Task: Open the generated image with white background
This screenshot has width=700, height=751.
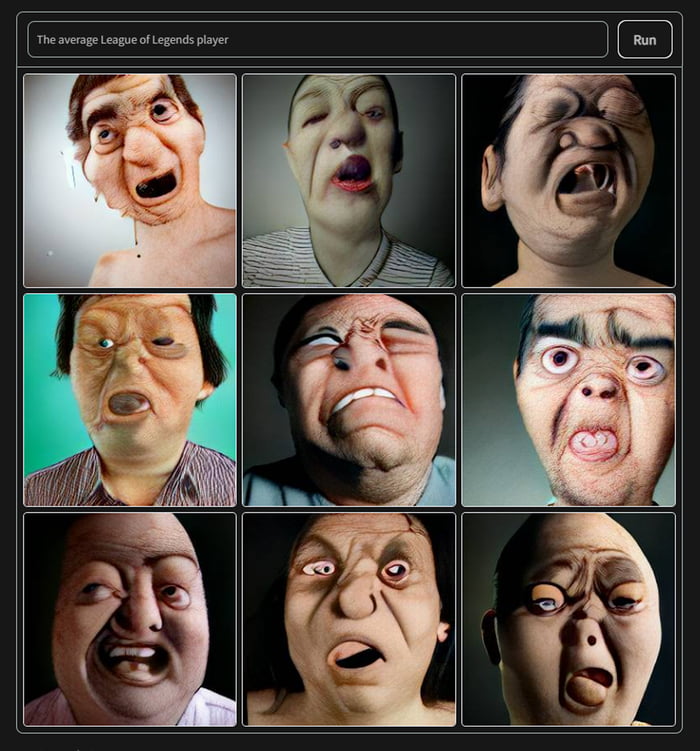Action: (x=130, y=180)
